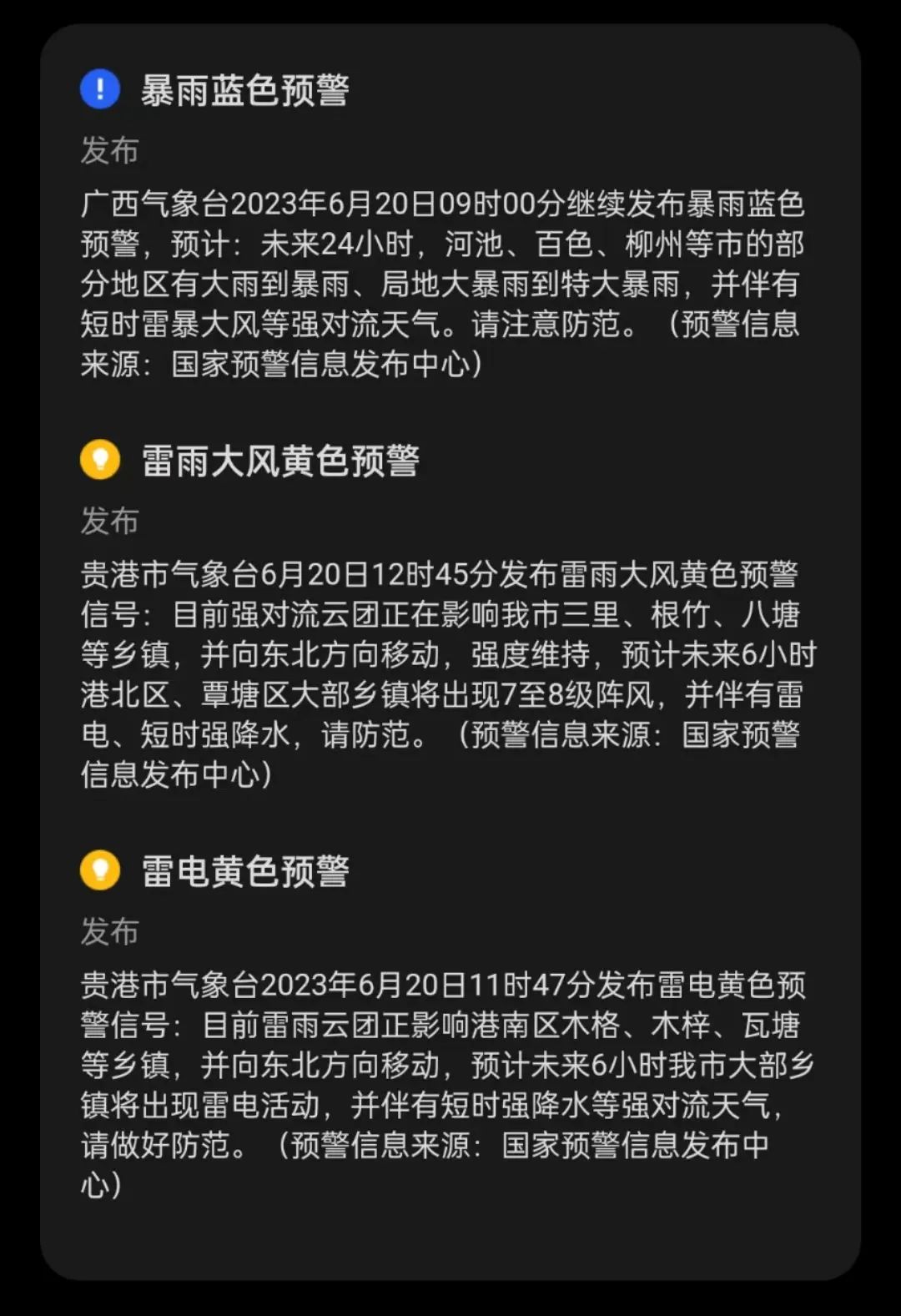Click the Guigang lightning warning message text
This screenshot has width=901, height=1316.
442,1068
